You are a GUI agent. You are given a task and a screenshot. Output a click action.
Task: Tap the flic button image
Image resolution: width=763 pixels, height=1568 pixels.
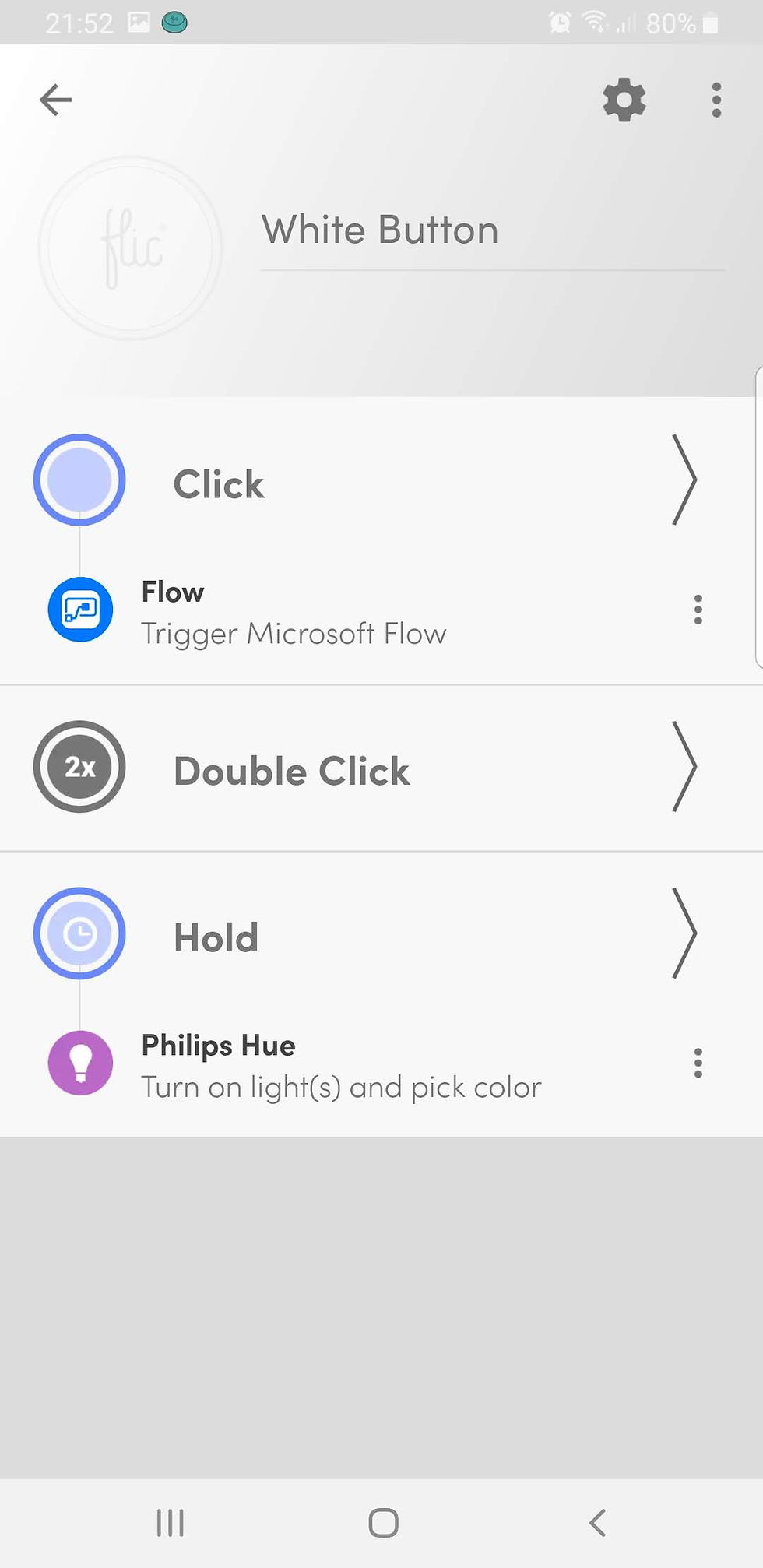pos(131,248)
